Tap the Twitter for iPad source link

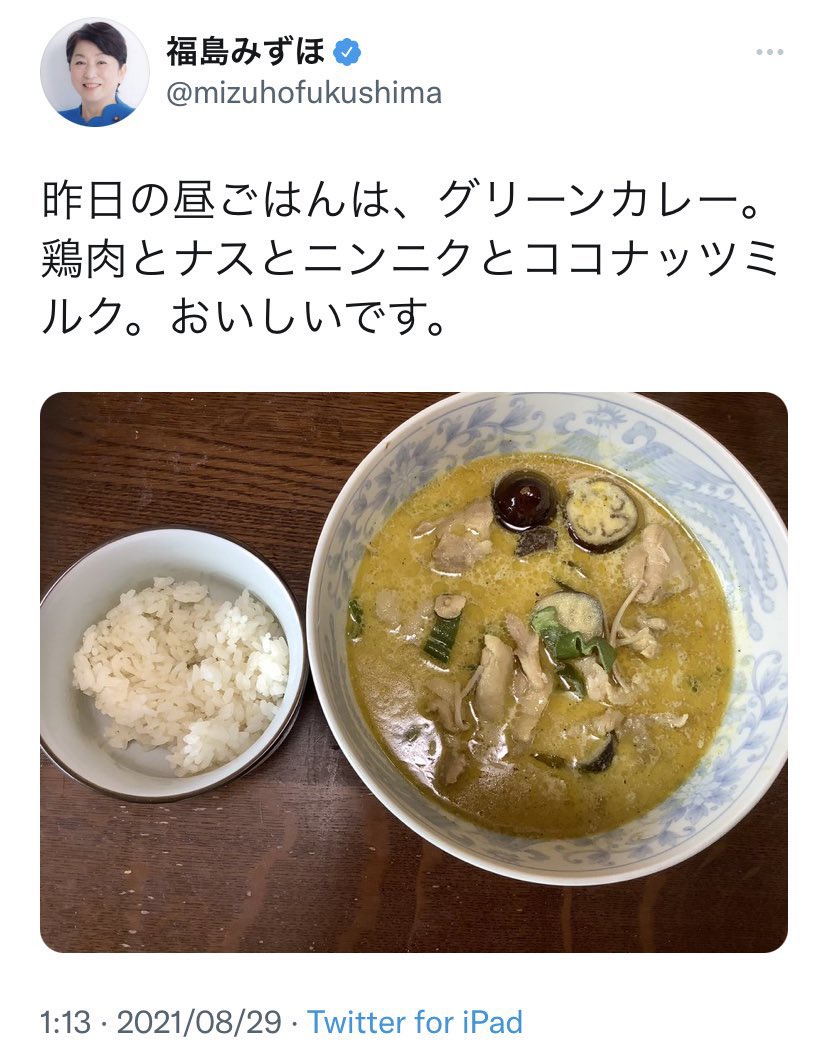click(x=415, y=1022)
